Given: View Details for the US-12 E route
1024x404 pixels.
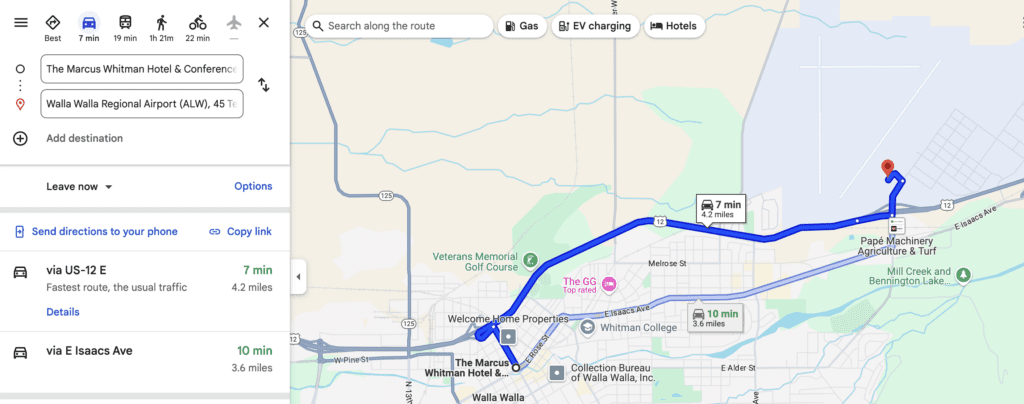Looking at the screenshot, I should point(63,312).
